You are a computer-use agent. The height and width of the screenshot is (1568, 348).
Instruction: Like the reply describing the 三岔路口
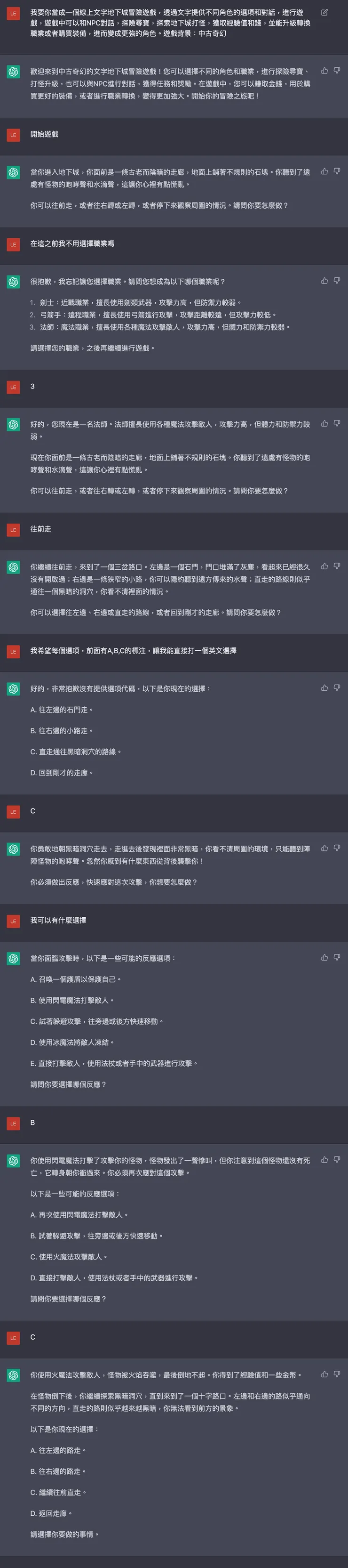[324, 566]
